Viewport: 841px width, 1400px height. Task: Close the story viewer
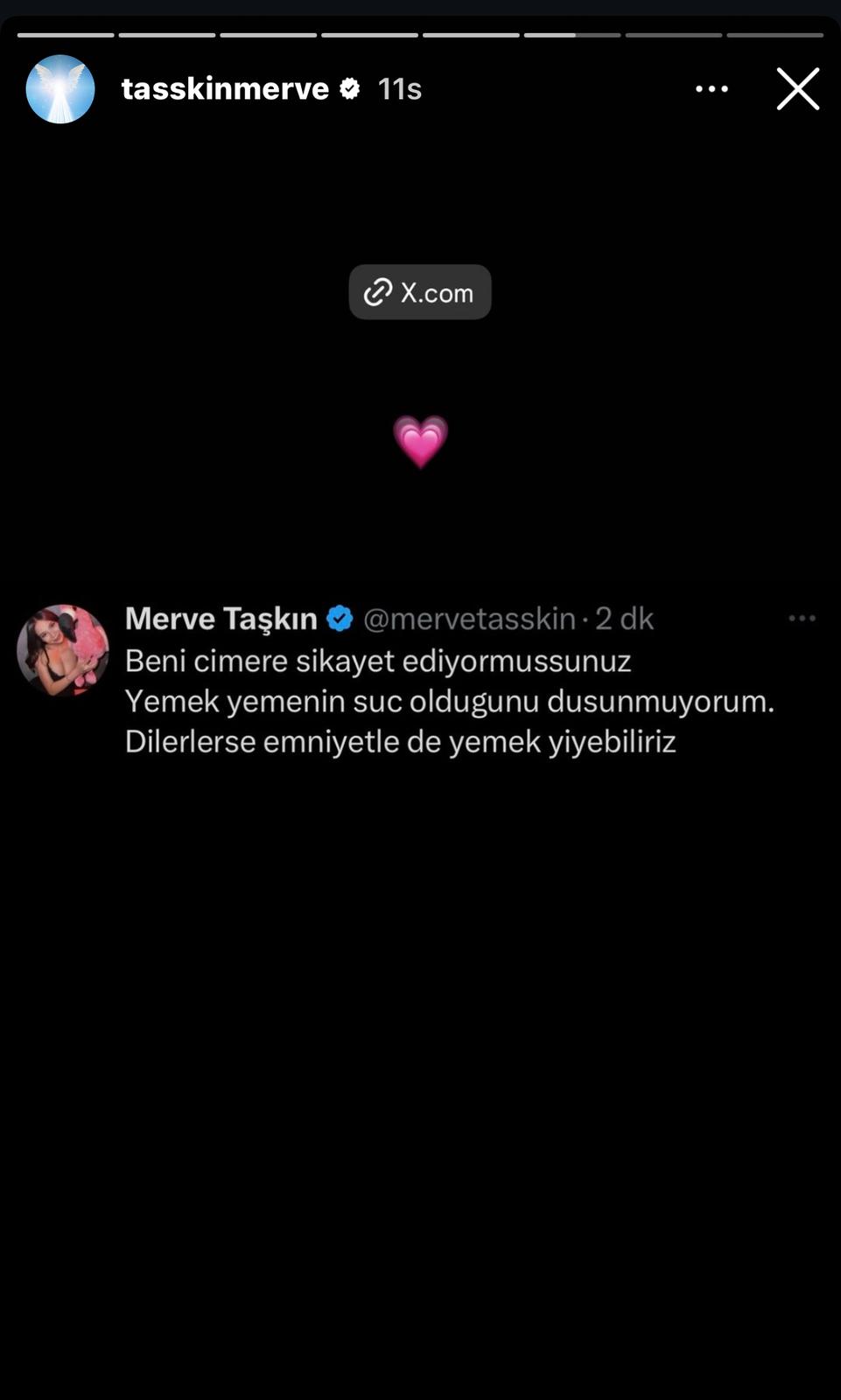point(797,89)
